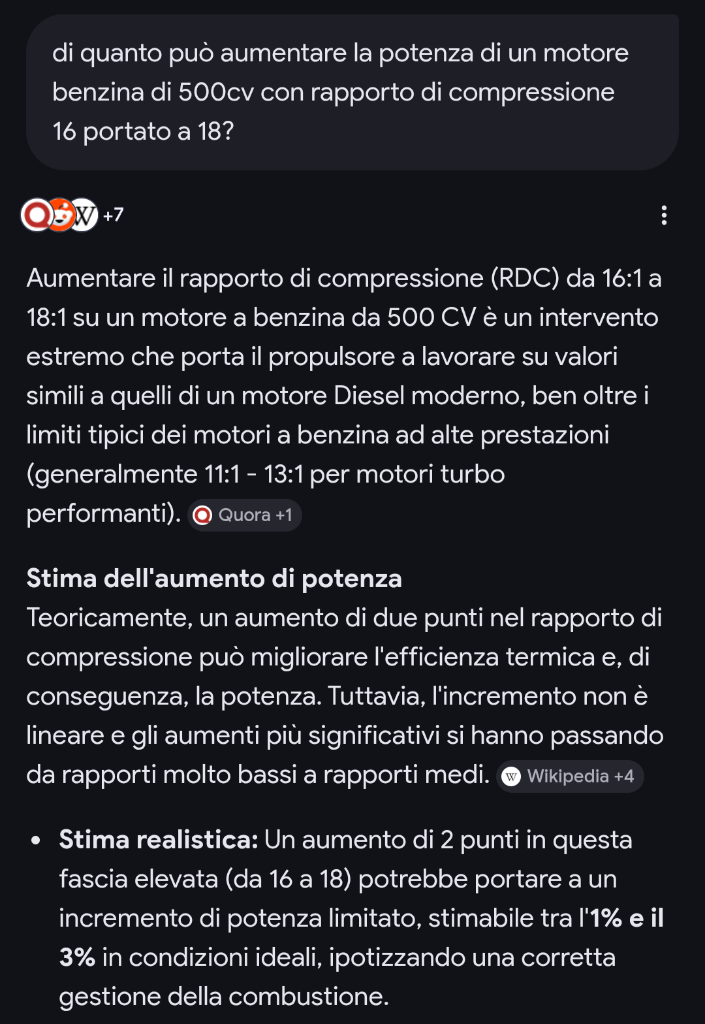Open the sources list with +7 badge
705x1024 pixels.
pos(70,214)
